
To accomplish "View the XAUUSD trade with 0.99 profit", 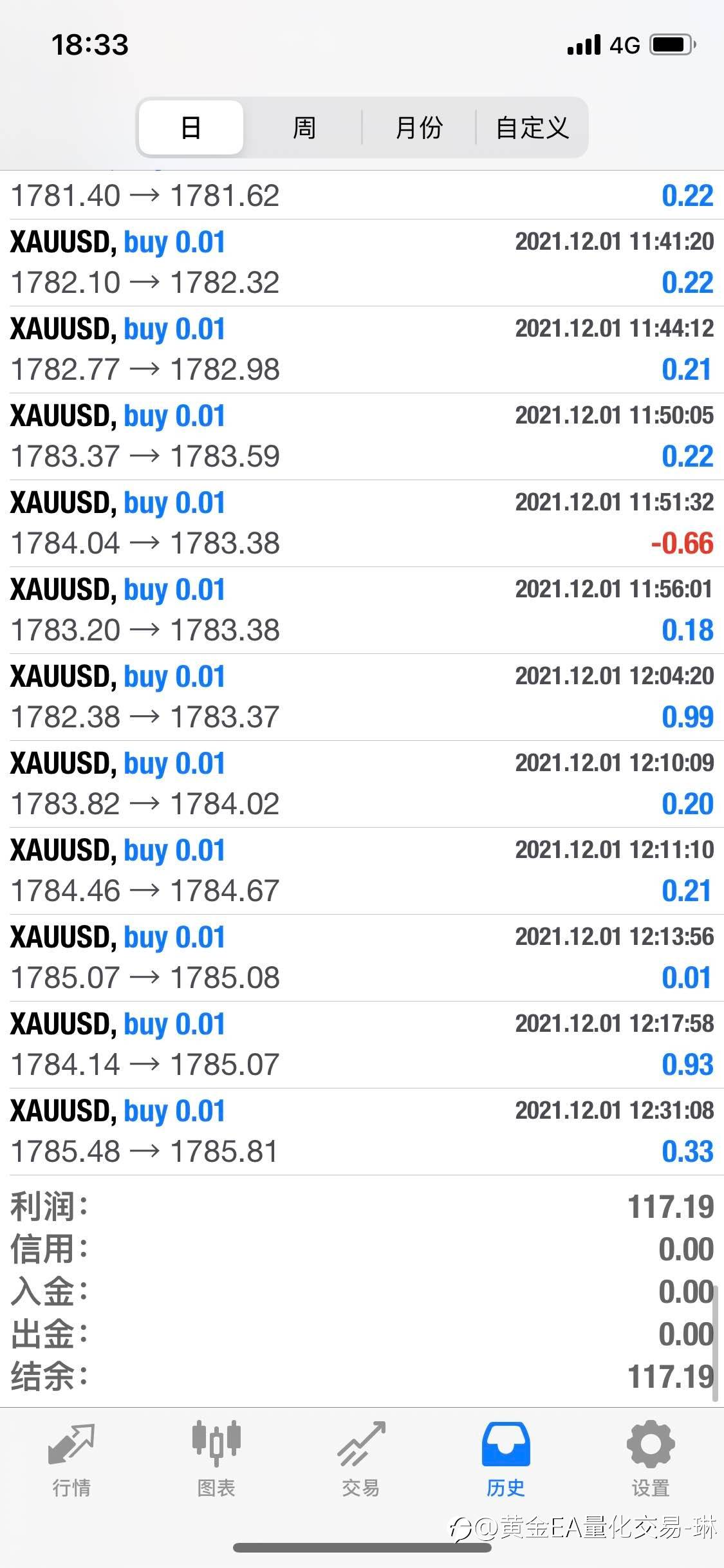I will tap(362, 697).
